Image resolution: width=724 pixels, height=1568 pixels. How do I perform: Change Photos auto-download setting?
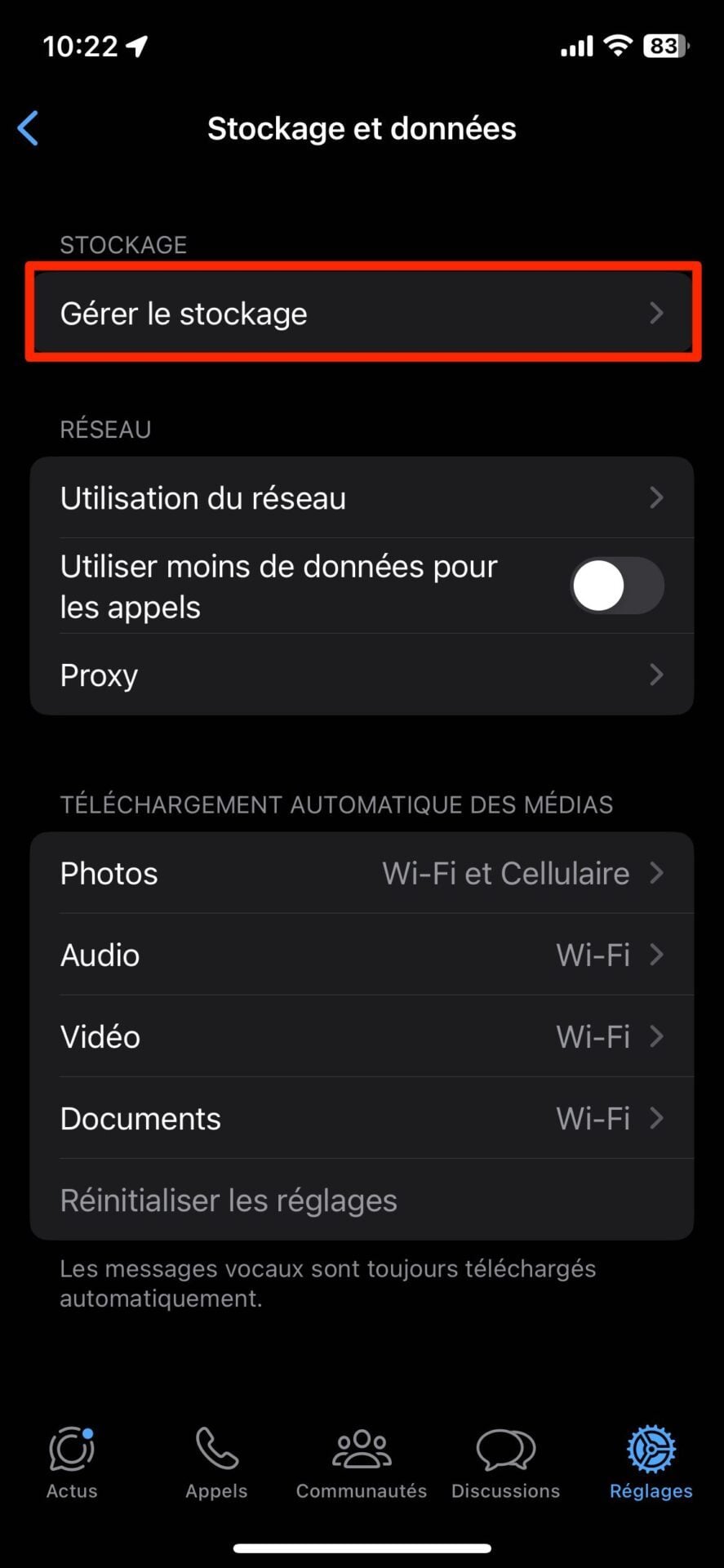(x=362, y=874)
